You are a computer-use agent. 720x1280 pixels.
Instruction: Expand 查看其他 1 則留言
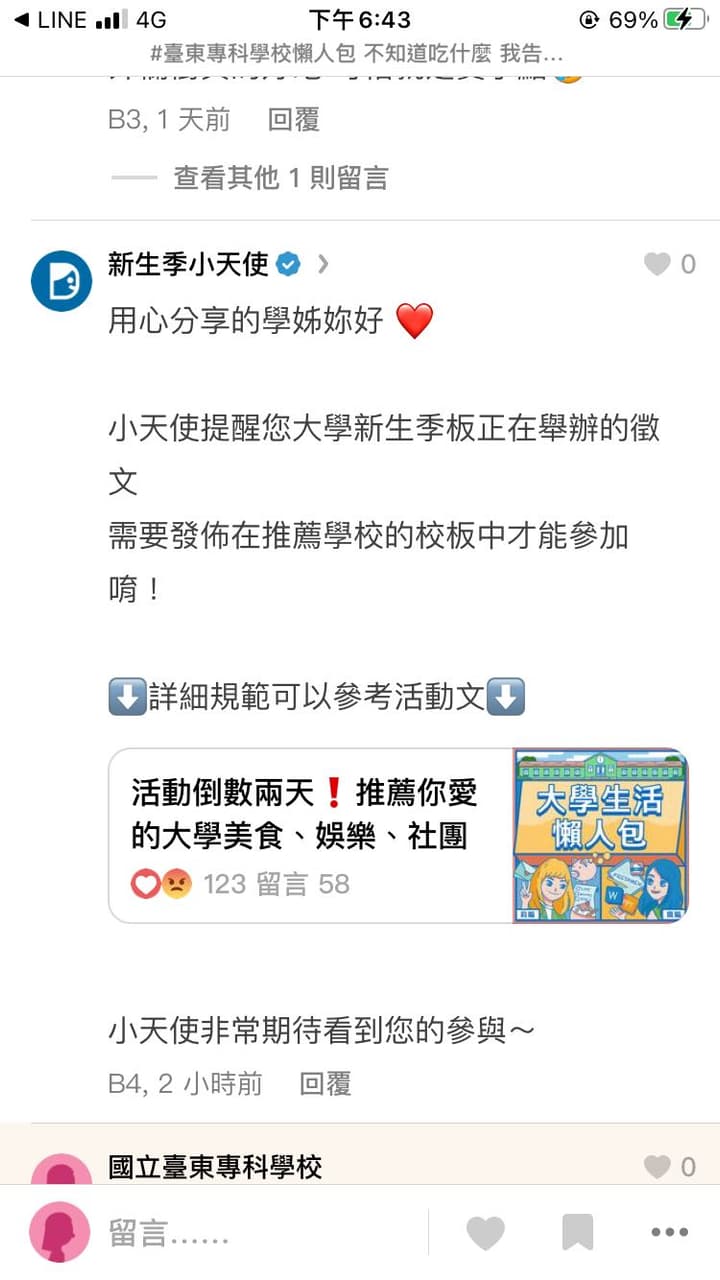281,178
